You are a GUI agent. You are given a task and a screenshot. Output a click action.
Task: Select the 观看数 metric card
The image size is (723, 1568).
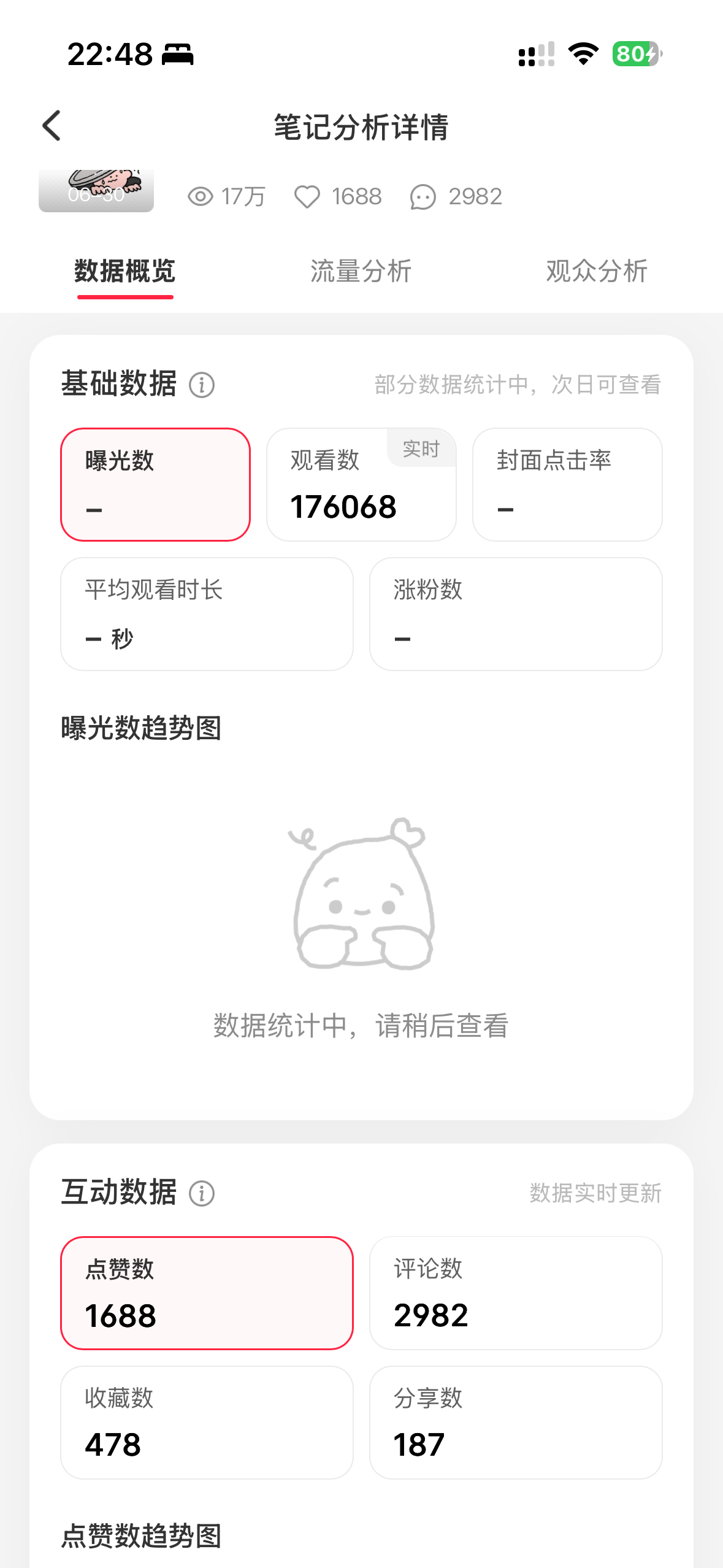pos(361,485)
